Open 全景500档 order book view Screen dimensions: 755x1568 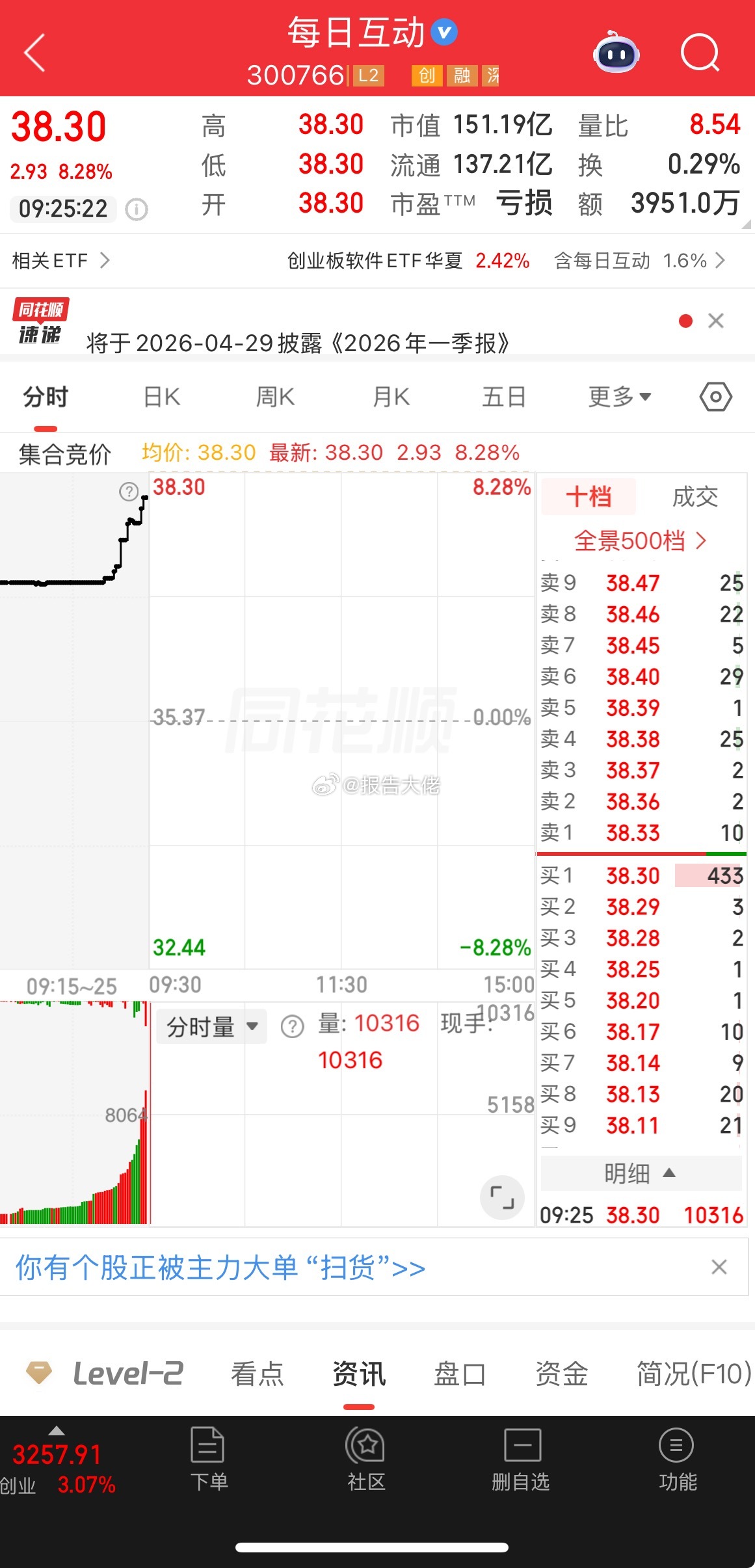(641, 540)
